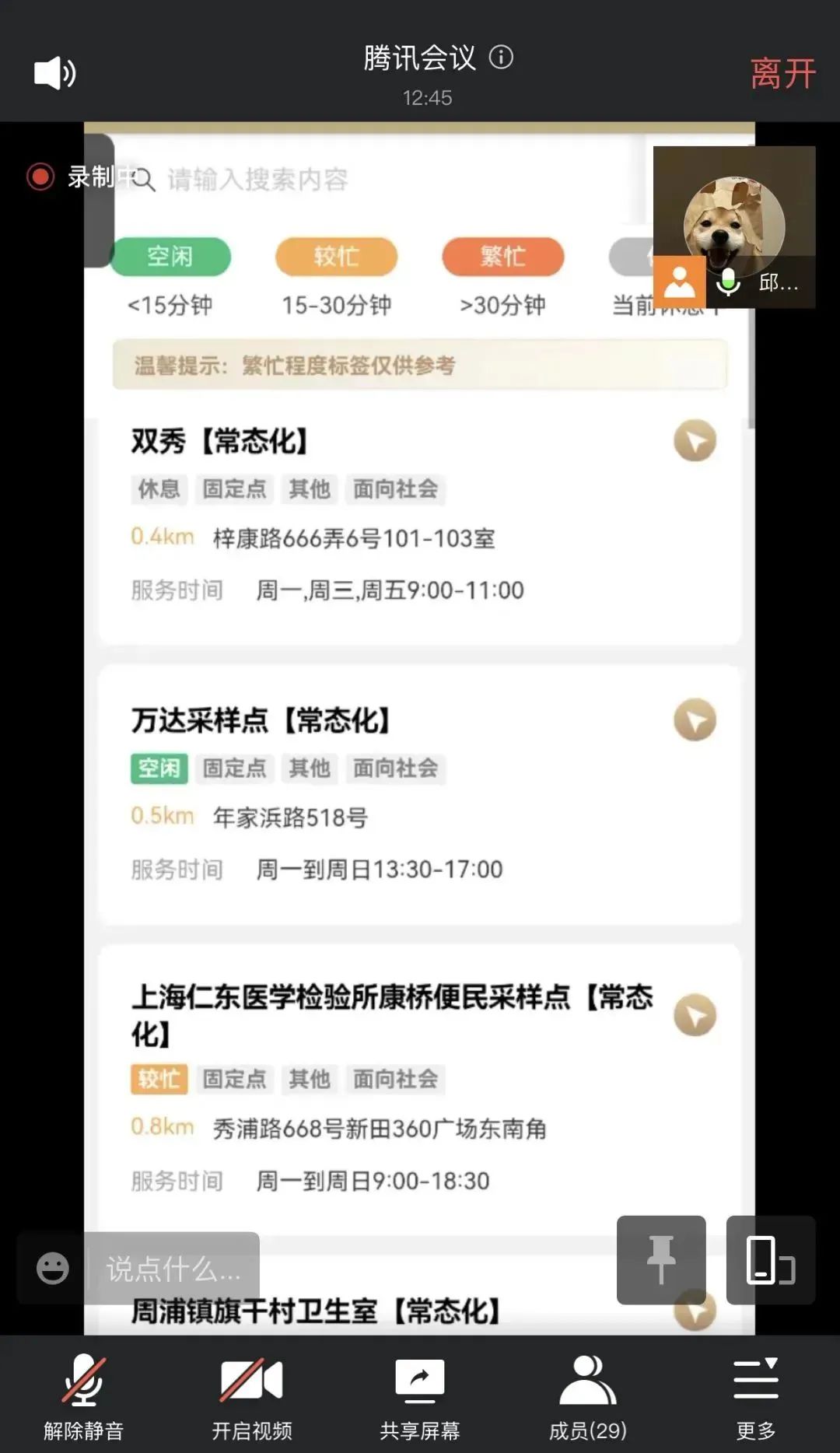This screenshot has height=1453, width=840.
Task: Start sharing with 共享屏幕
Action: (x=420, y=1395)
